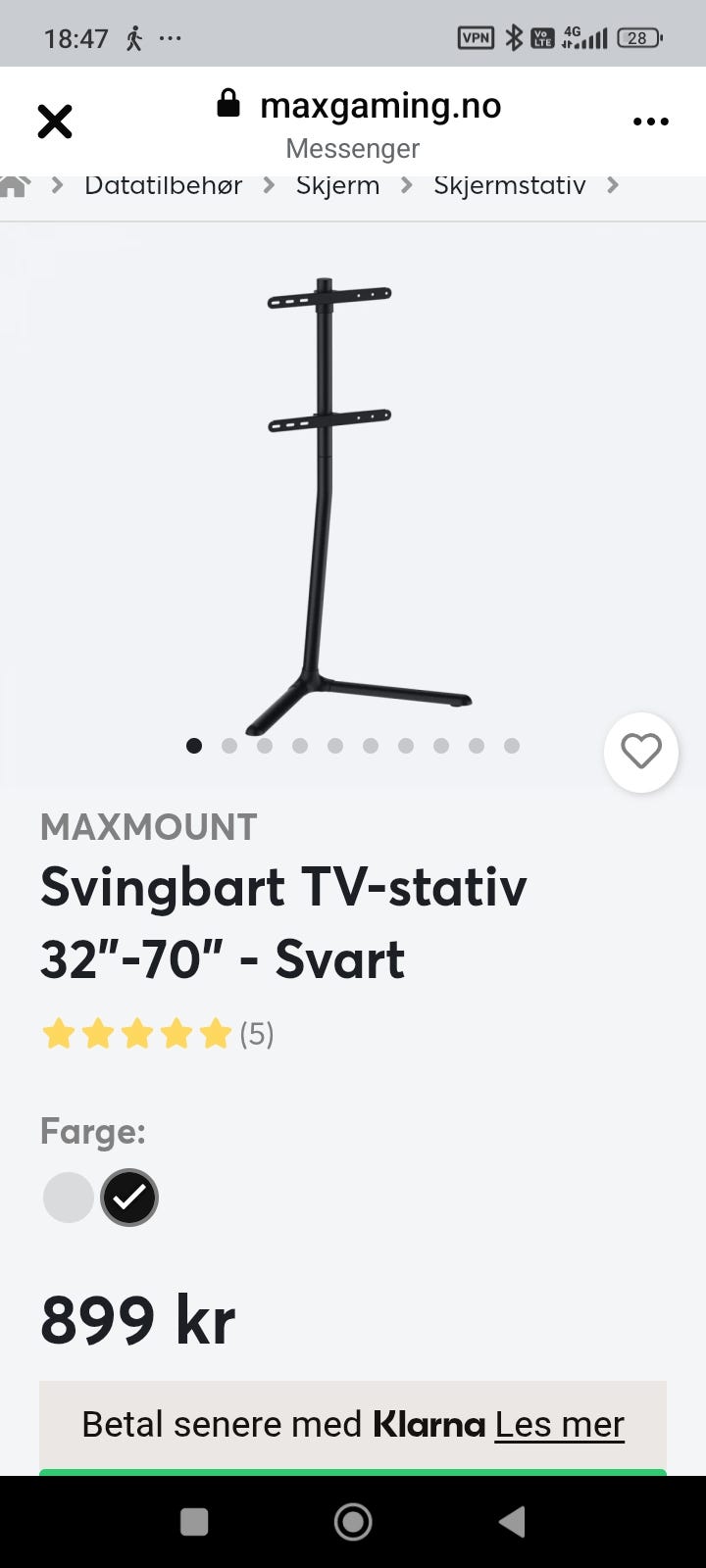Go back with the system back button
706x1568 pixels.
coord(511,1522)
